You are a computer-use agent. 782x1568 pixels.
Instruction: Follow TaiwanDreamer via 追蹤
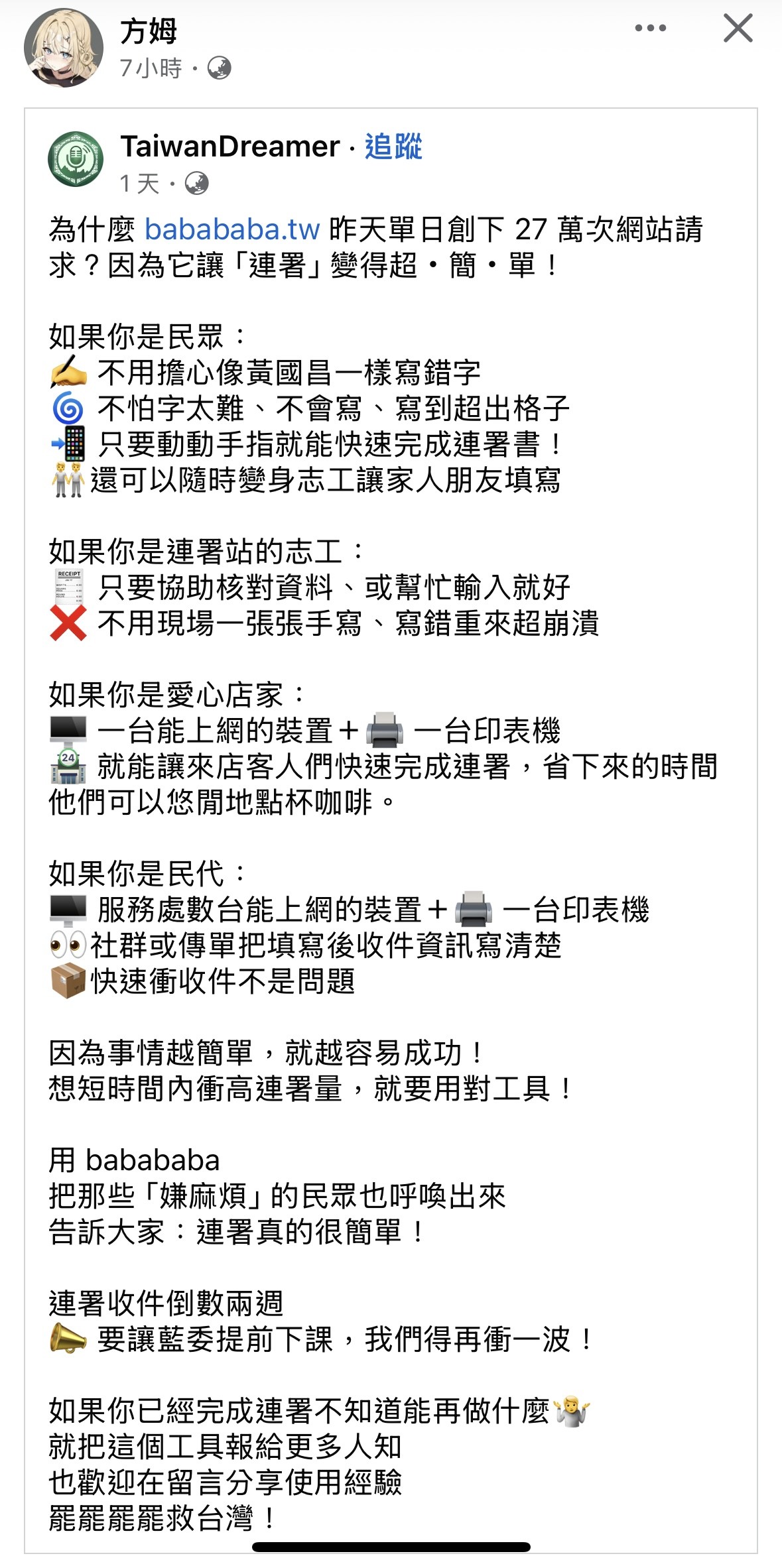tap(393, 147)
